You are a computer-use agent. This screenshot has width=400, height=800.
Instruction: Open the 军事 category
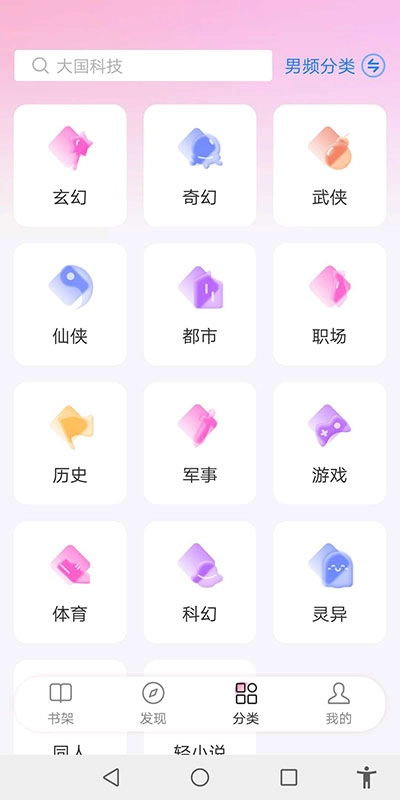point(200,443)
